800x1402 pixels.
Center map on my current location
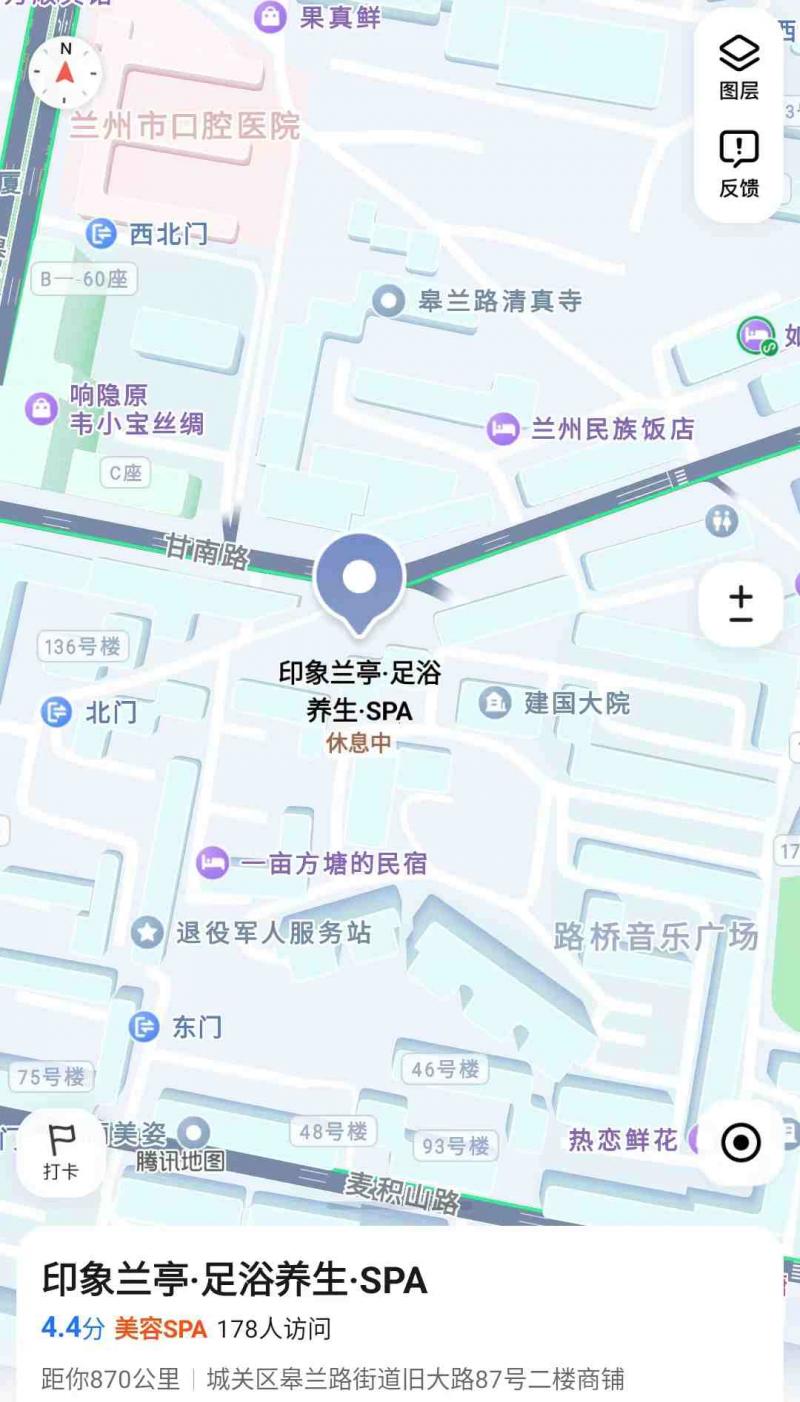click(741, 1142)
